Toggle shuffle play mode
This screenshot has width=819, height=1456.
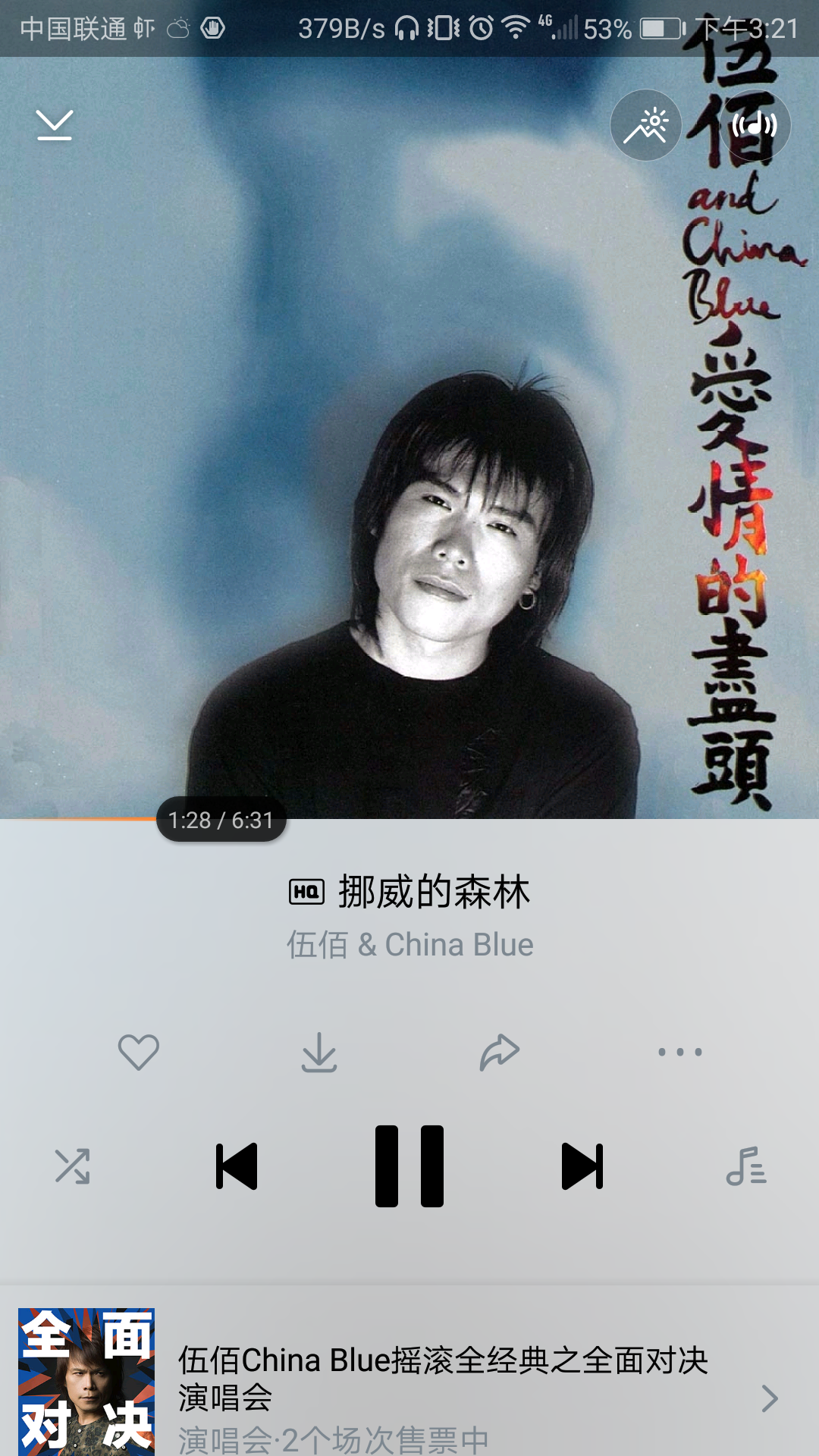[x=73, y=1166]
